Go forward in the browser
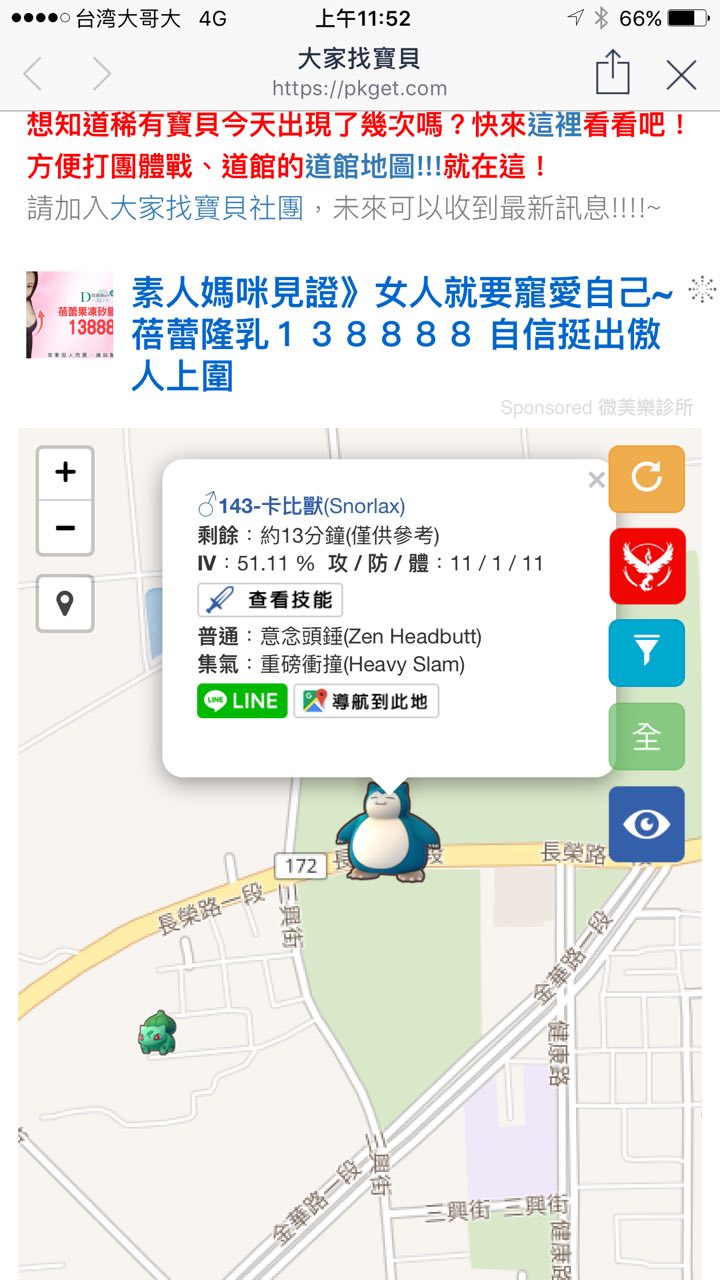 [101, 74]
